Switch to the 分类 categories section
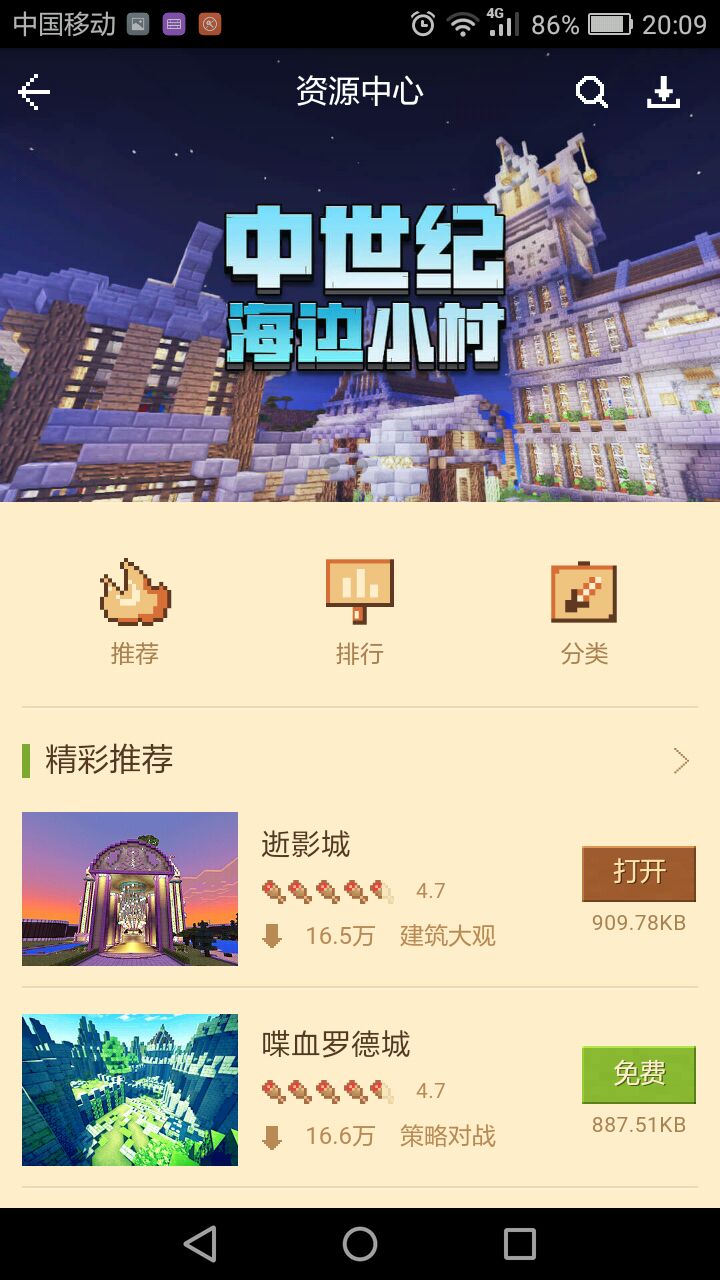Screen dimensions: 720x1280 point(584,612)
